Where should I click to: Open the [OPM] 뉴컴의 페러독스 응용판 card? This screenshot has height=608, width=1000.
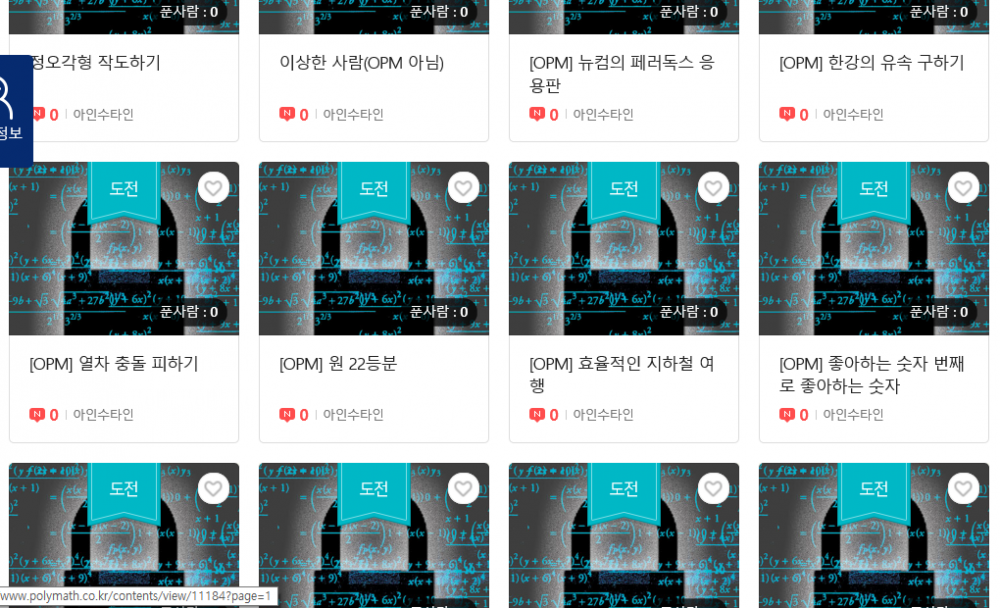click(x=622, y=73)
